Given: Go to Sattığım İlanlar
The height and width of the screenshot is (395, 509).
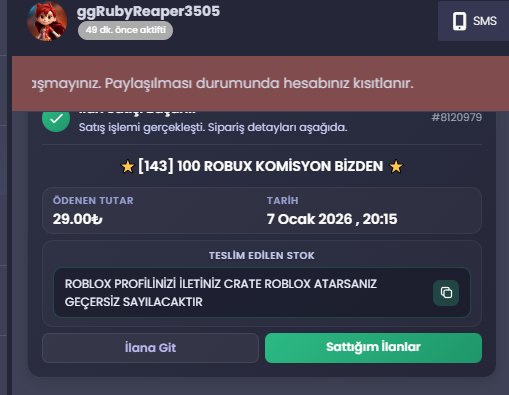Looking at the screenshot, I should click(373, 348).
